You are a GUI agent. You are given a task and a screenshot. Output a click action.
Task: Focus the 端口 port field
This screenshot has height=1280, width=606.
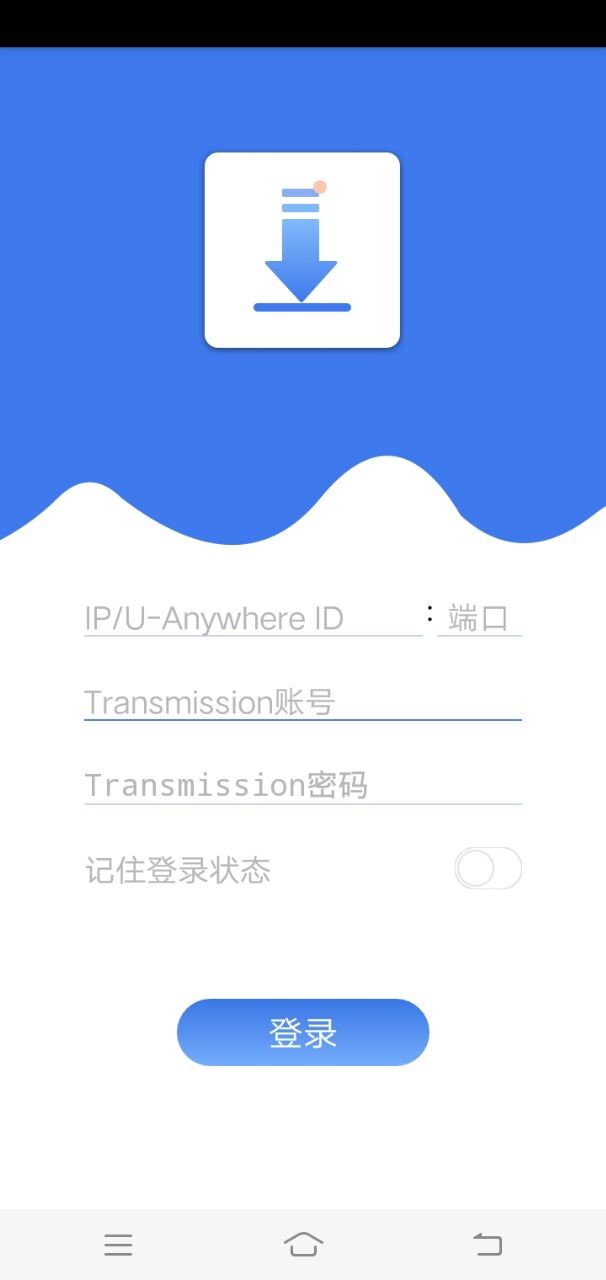[x=479, y=618]
